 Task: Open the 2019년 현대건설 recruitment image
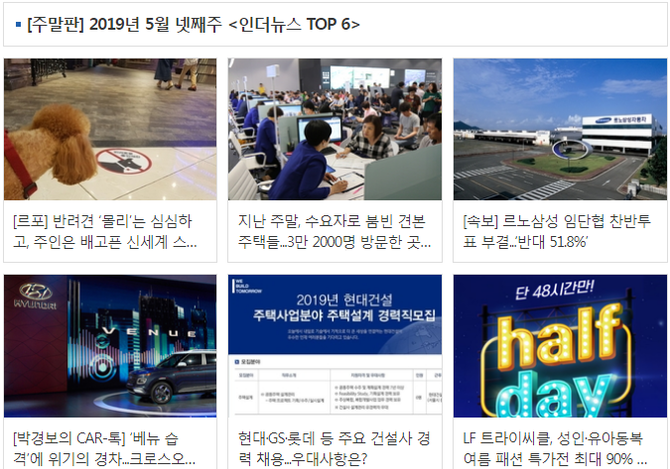[334, 346]
